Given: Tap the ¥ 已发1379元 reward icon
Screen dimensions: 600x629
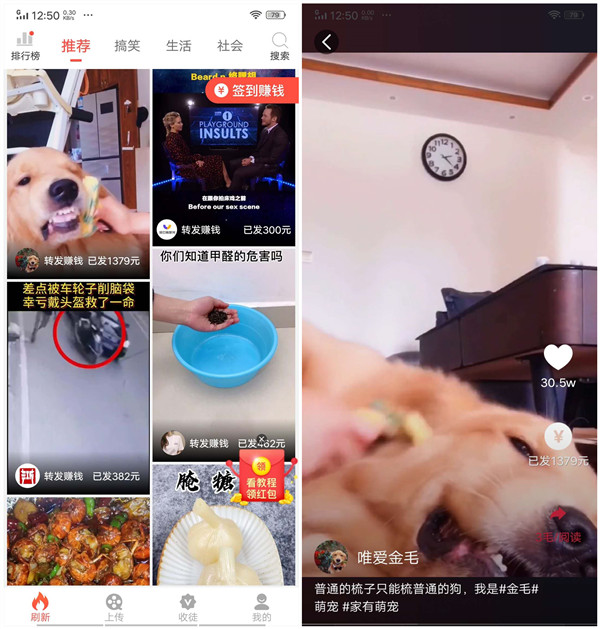Looking at the screenshot, I should click(x=558, y=437).
